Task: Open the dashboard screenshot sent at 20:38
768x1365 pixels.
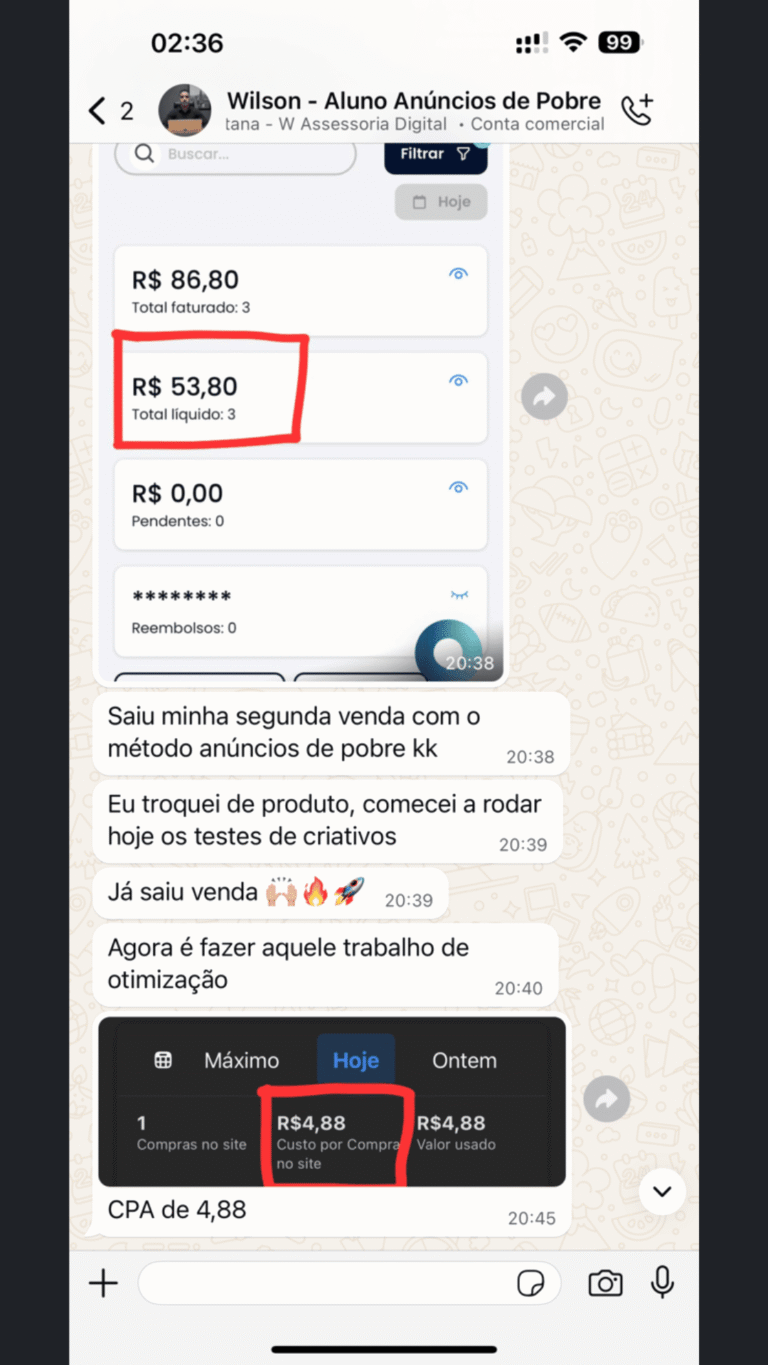Action: [x=300, y=420]
